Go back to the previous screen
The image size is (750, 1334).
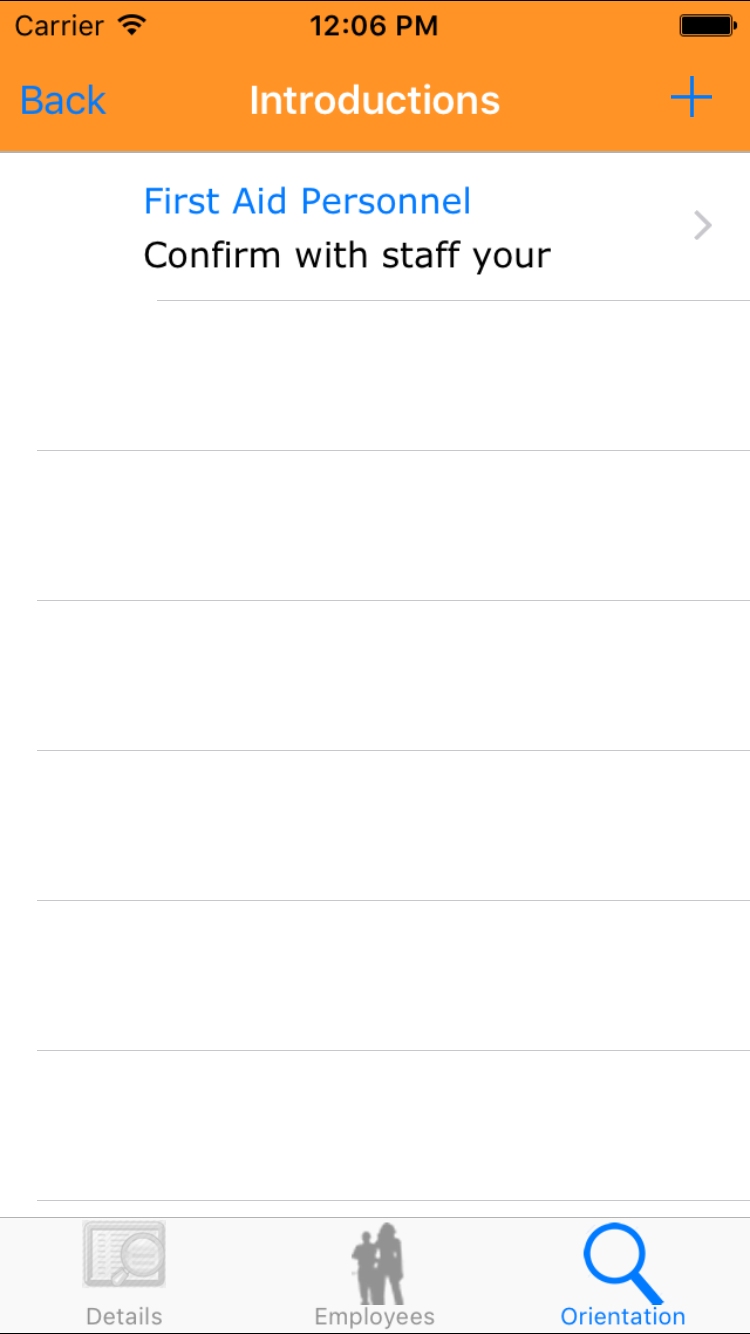coord(63,100)
